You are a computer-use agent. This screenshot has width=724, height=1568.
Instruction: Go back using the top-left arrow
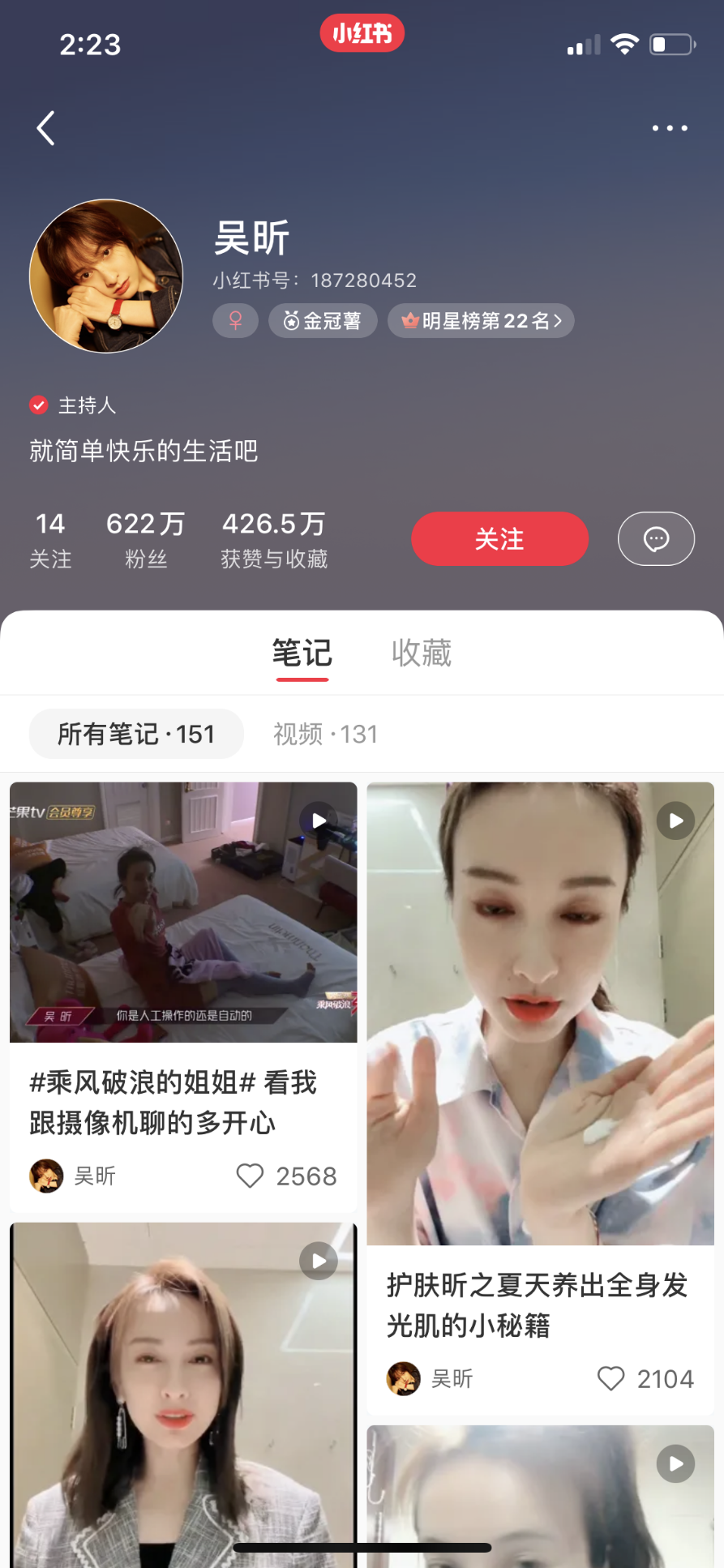coord(46,128)
